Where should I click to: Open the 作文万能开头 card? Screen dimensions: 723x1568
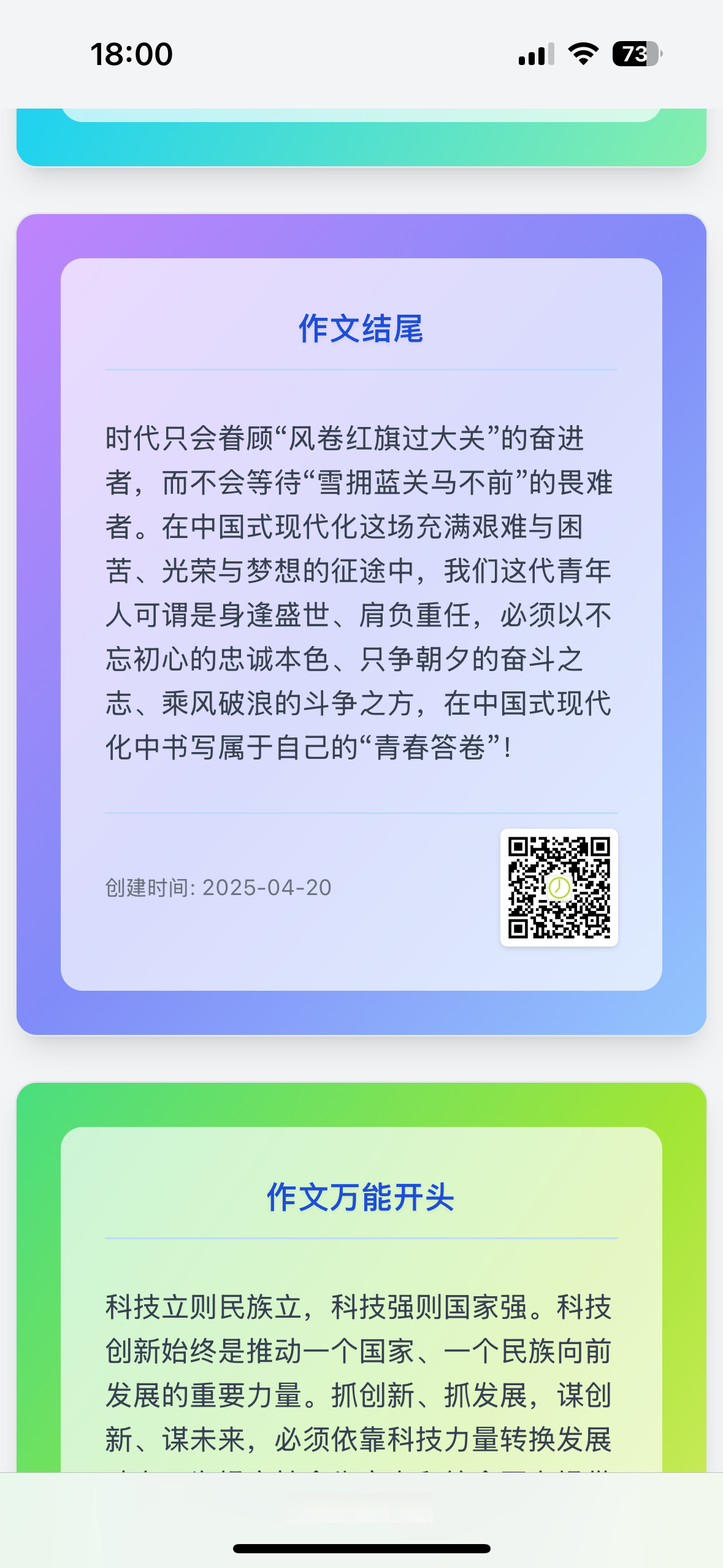[361, 1277]
